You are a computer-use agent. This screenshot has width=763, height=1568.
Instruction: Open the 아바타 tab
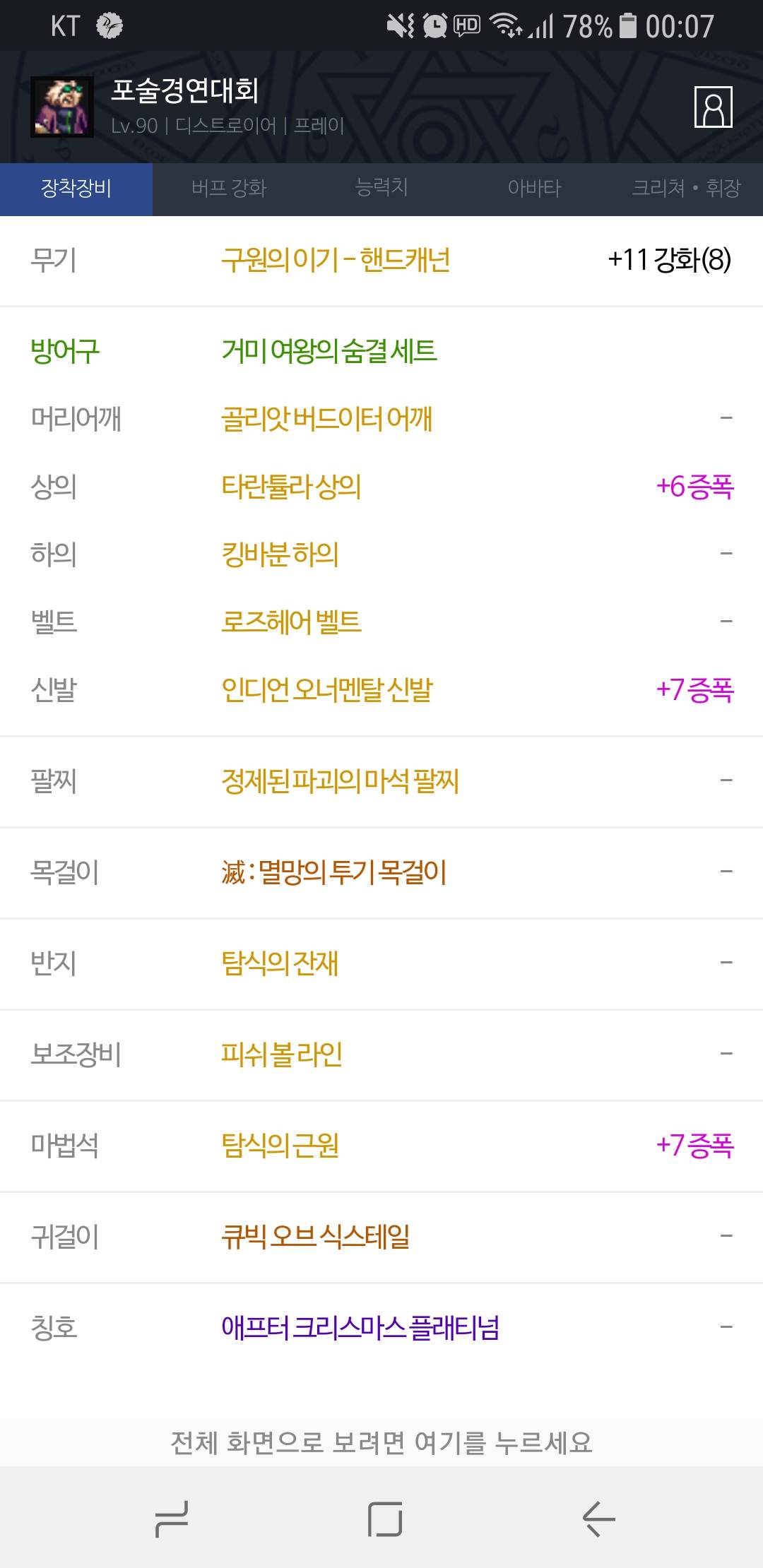[x=534, y=189]
